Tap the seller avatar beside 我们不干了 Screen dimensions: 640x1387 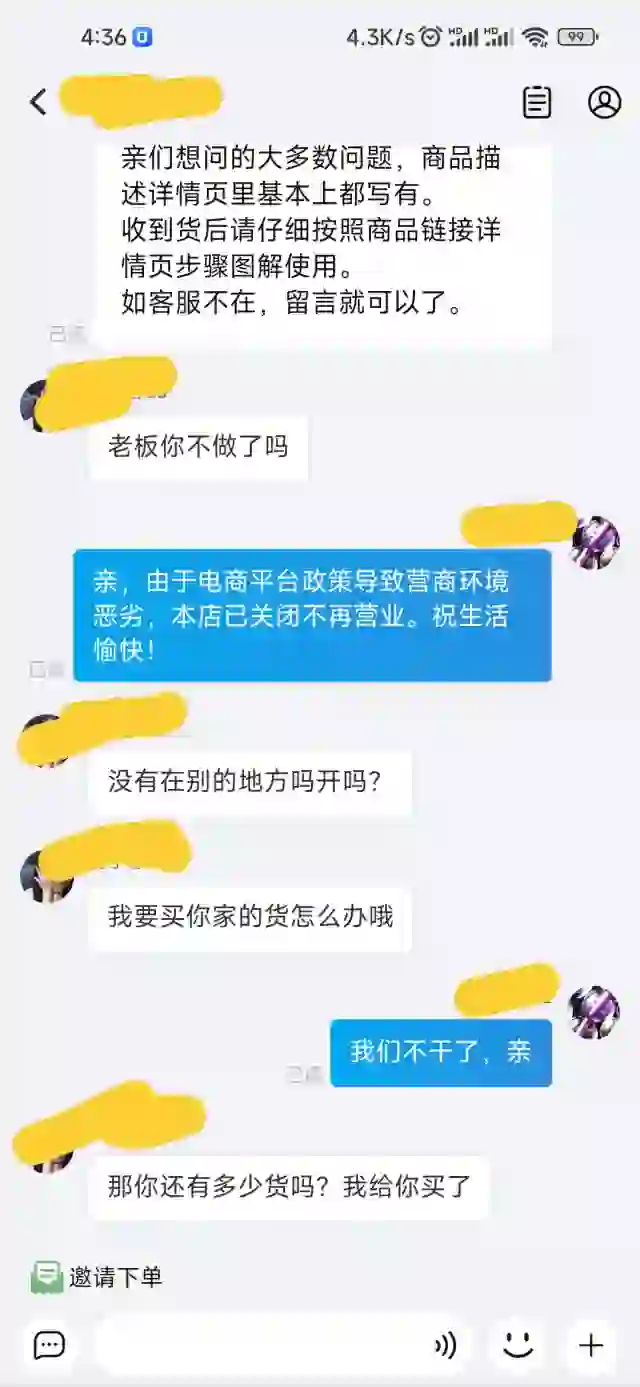click(594, 1012)
